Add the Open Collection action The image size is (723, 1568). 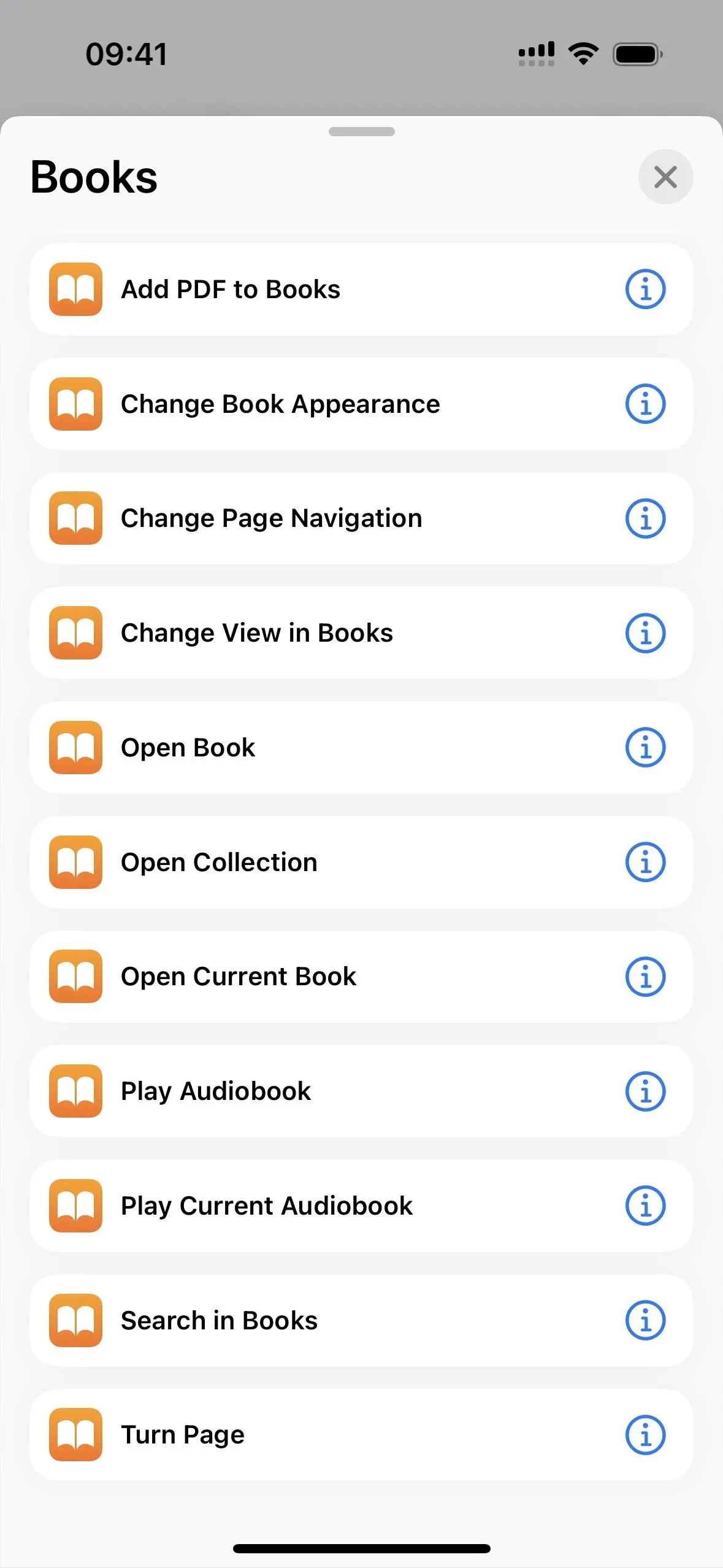(361, 862)
